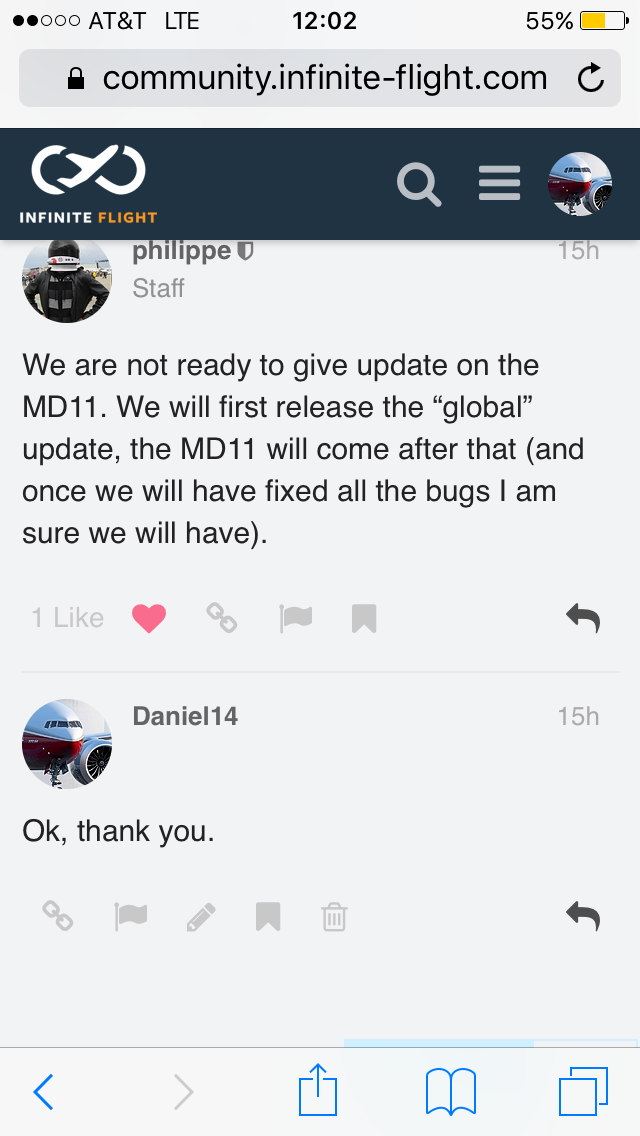Bookmark philippe's post

click(x=364, y=618)
